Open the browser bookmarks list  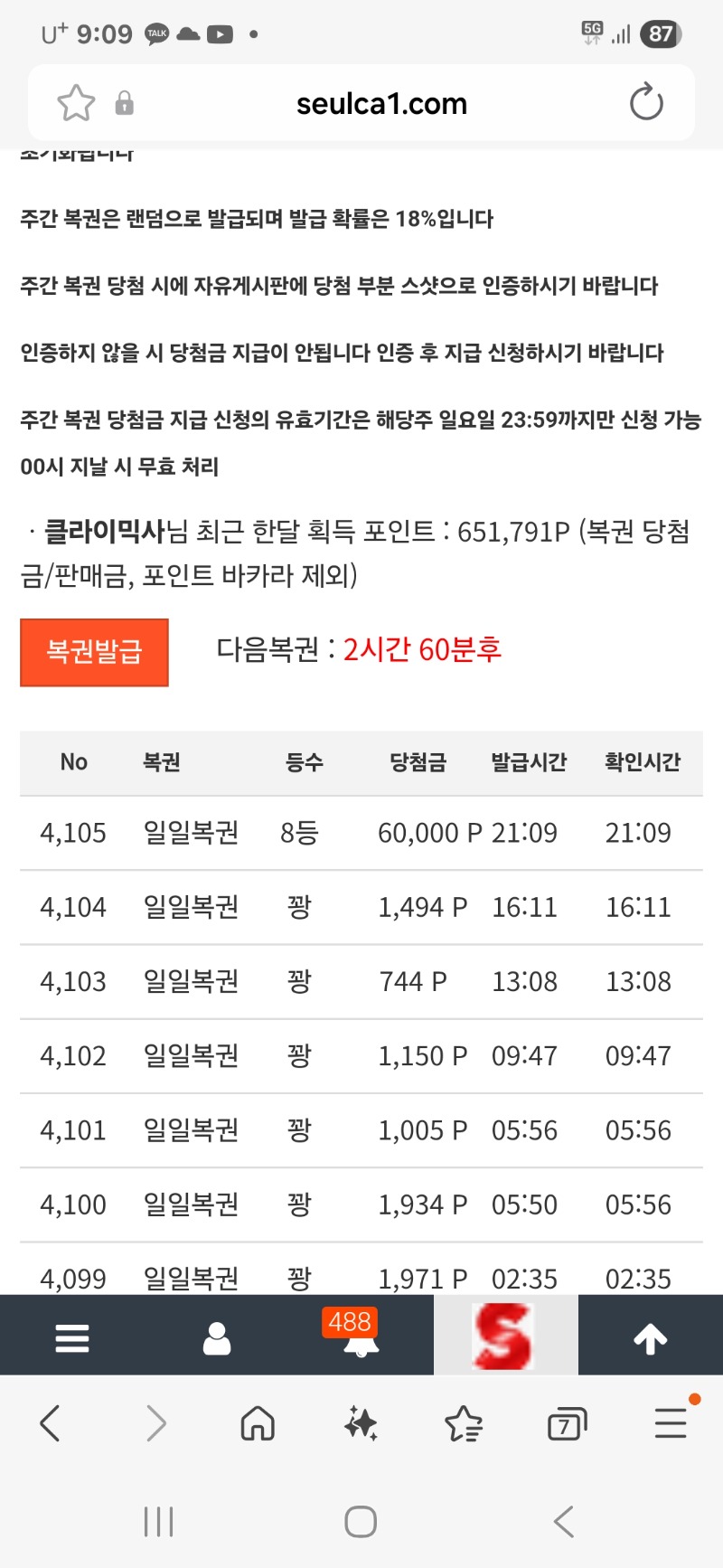click(464, 1423)
